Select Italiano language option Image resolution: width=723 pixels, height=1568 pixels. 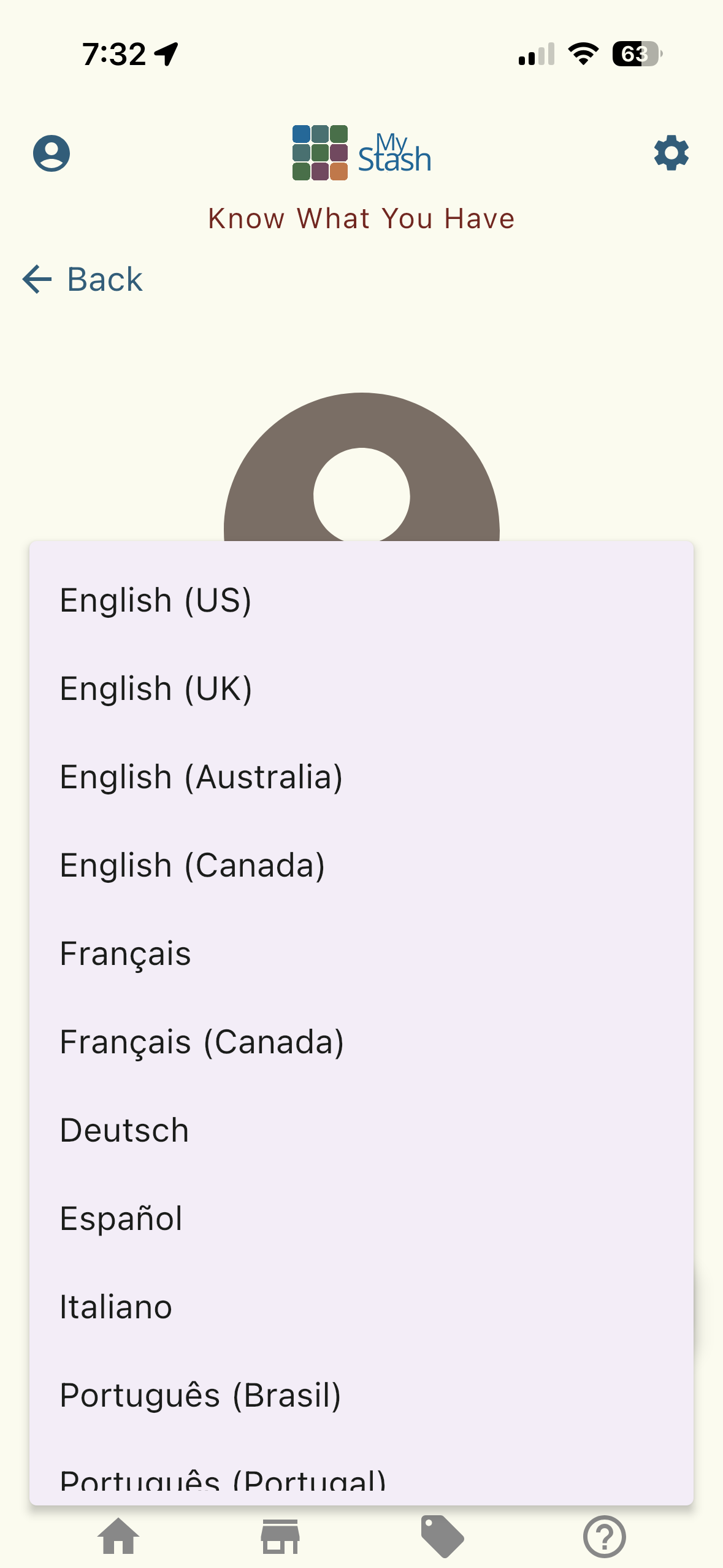point(116,1307)
